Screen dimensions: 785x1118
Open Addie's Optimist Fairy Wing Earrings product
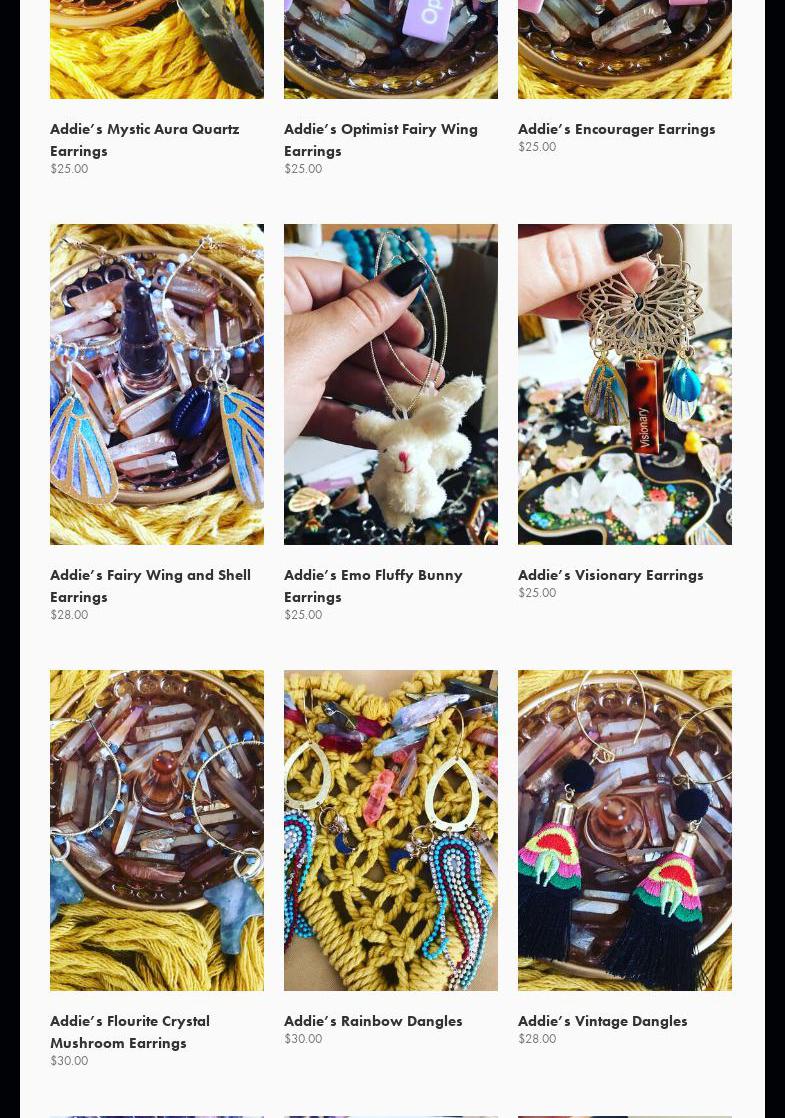pos(380,139)
